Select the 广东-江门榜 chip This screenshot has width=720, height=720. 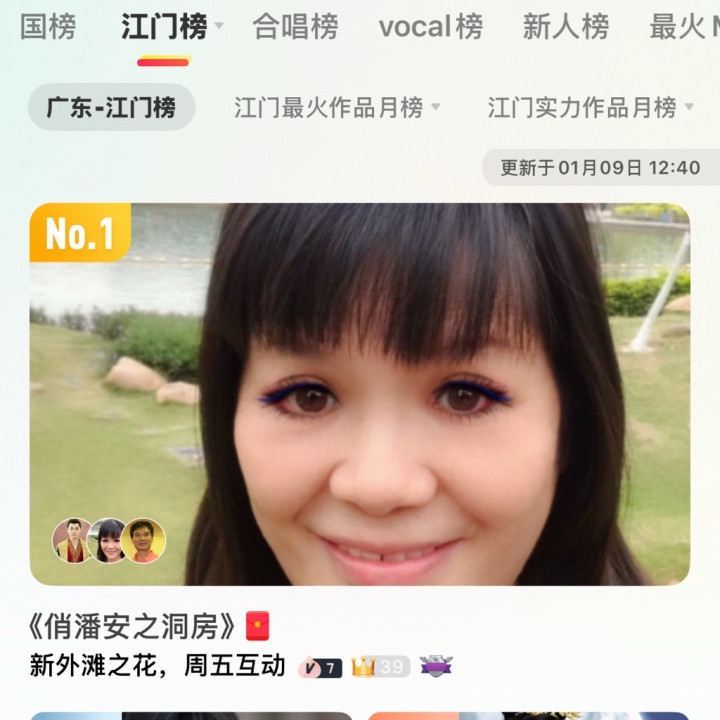[111, 107]
